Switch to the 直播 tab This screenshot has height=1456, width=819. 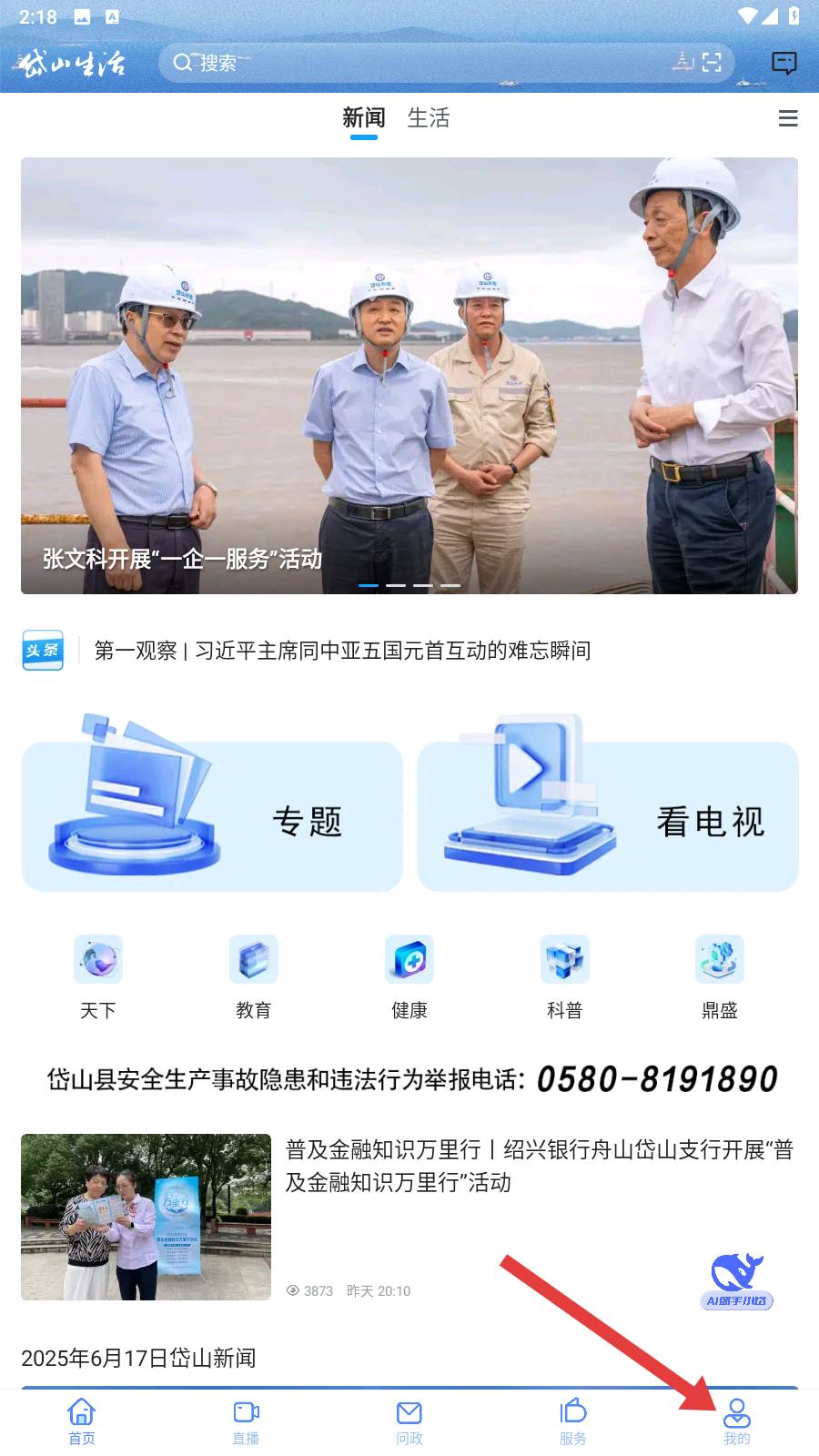(x=246, y=1421)
